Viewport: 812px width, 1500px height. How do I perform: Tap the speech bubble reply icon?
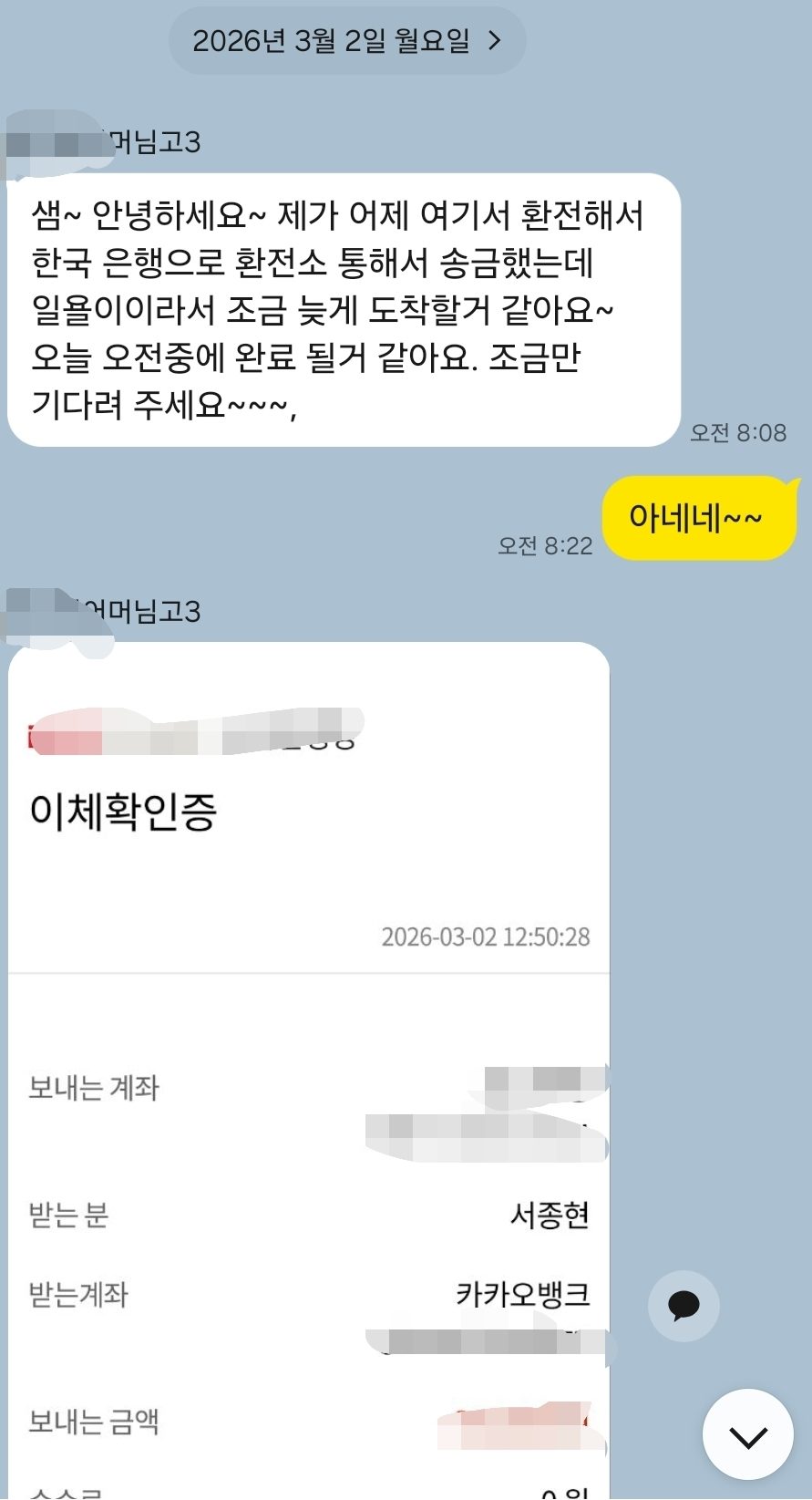pos(684,1306)
